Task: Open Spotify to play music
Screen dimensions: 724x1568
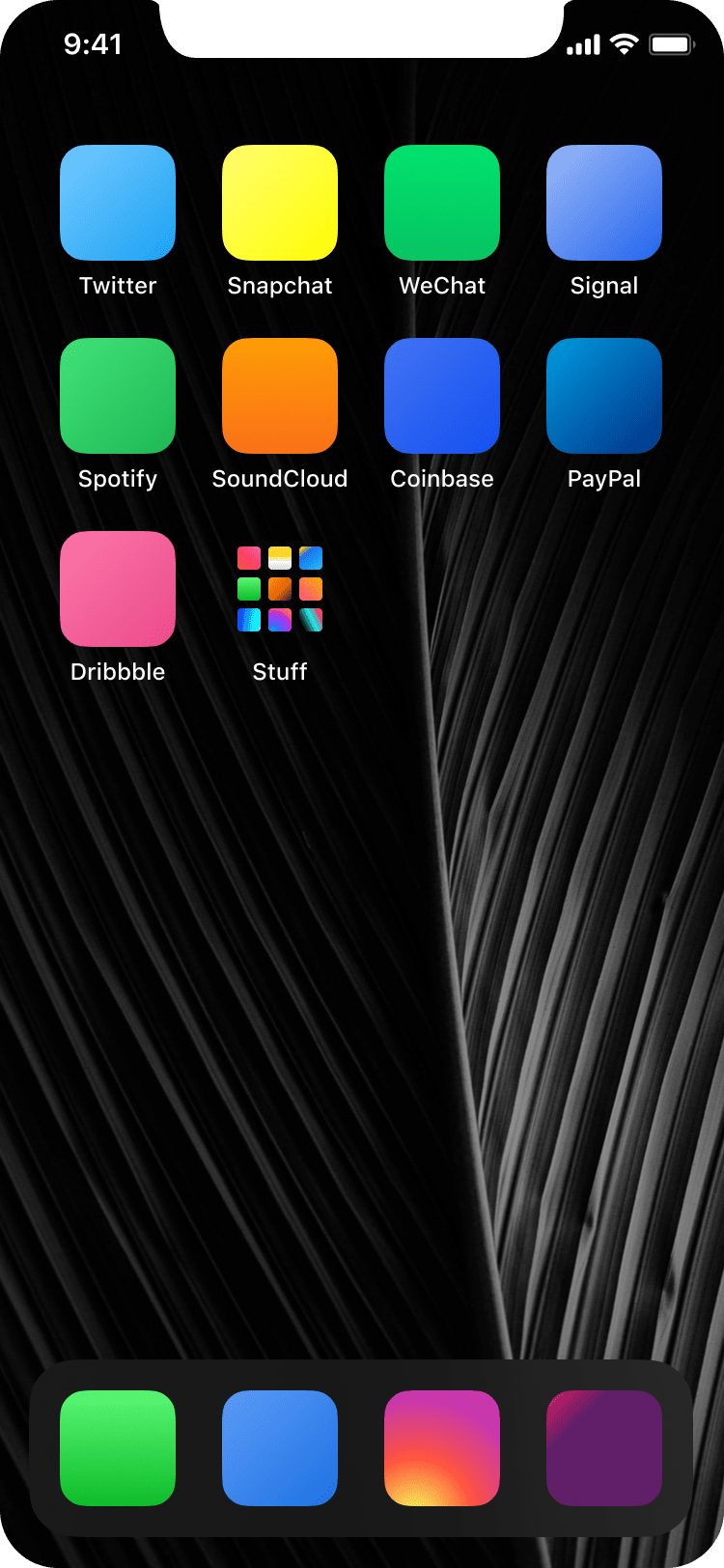Action: (x=118, y=396)
